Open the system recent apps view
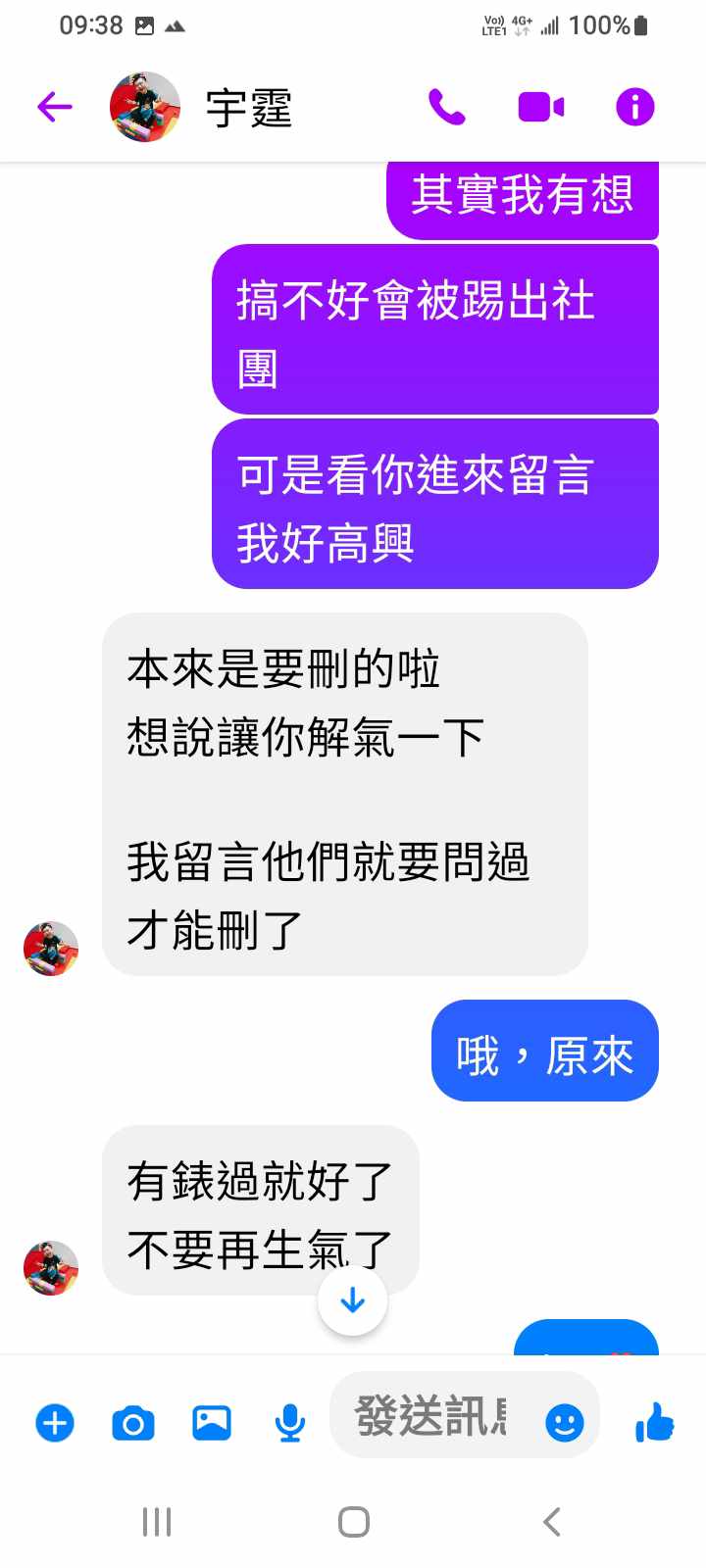This screenshot has width=706, height=1568. click(157, 1522)
